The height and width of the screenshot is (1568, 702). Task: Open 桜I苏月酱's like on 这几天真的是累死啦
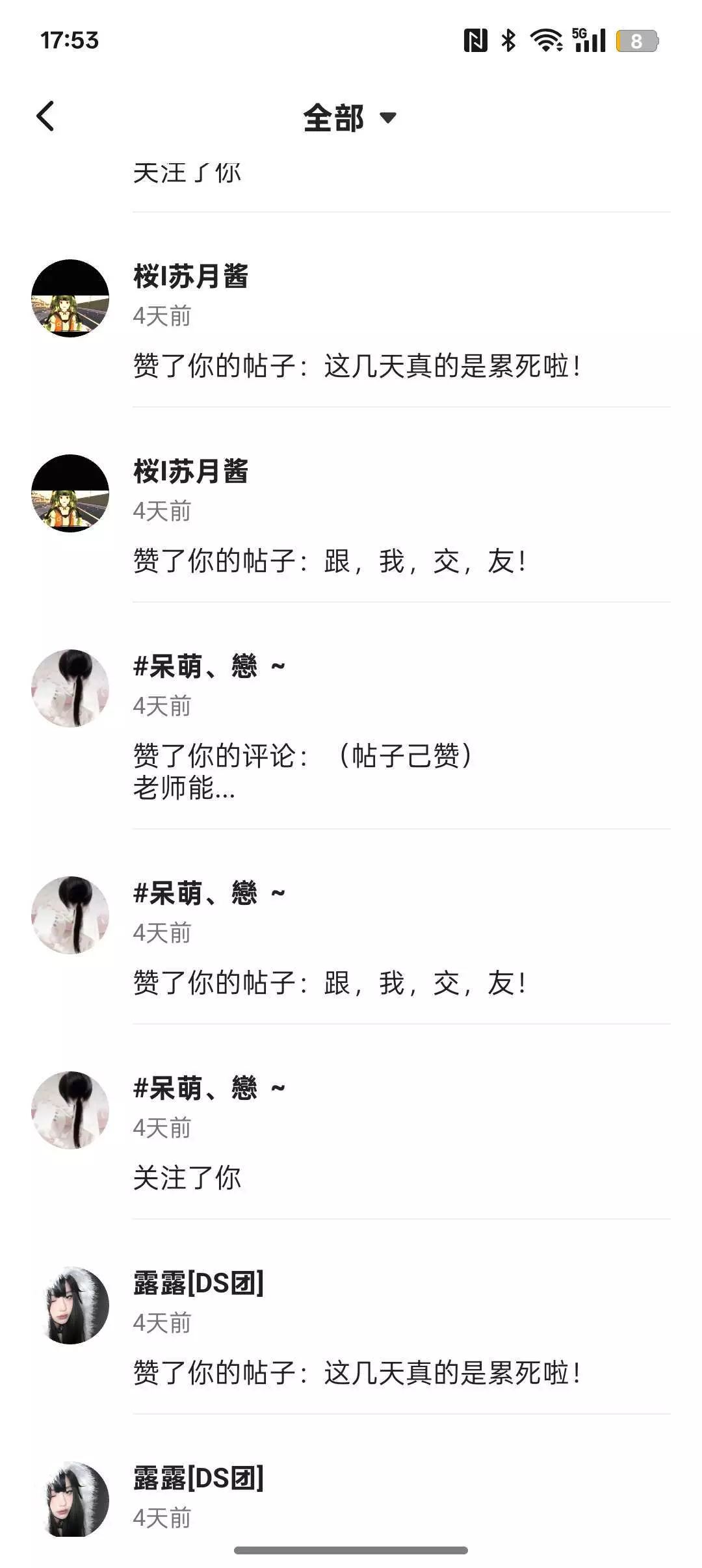[x=356, y=365]
